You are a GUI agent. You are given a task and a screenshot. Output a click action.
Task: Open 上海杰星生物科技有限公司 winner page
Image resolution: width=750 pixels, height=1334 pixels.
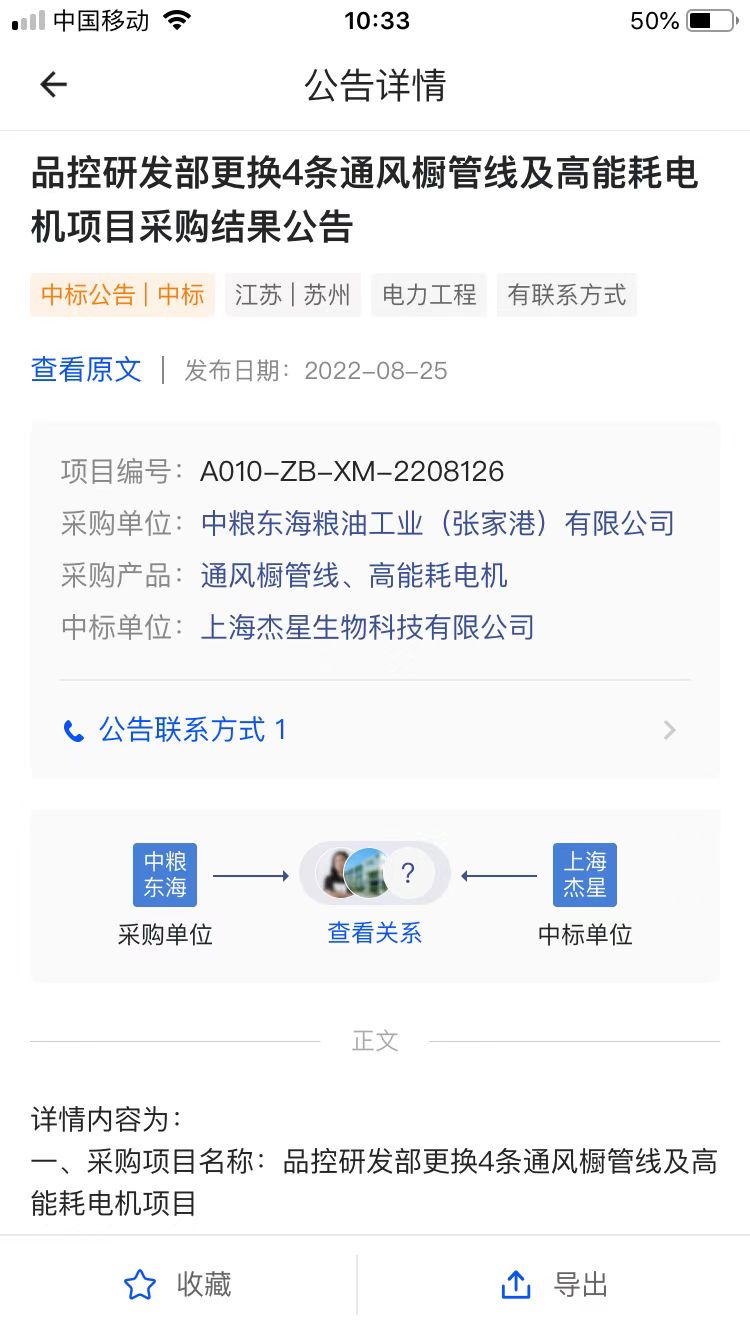tap(367, 627)
